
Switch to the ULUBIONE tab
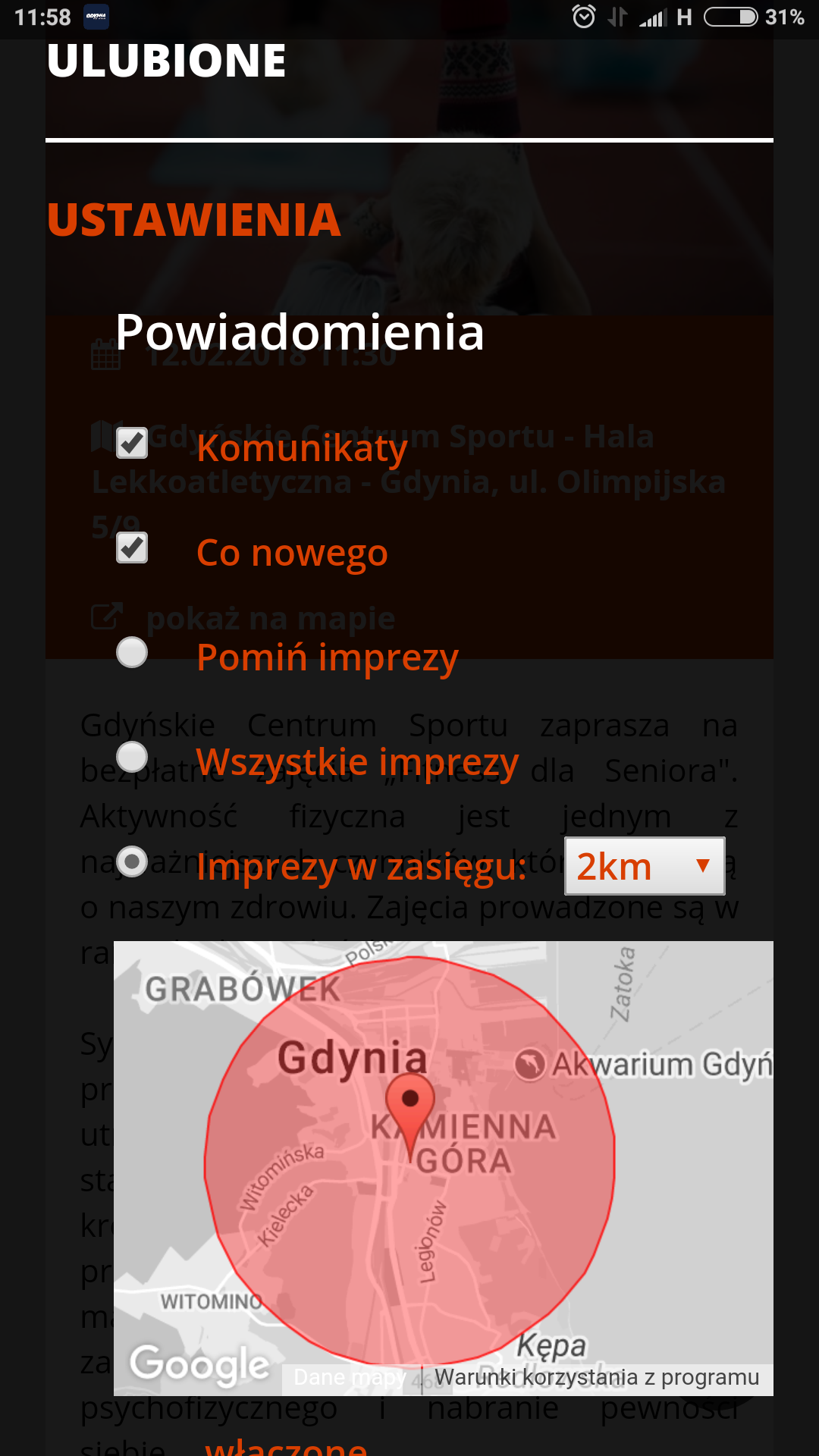165,61
